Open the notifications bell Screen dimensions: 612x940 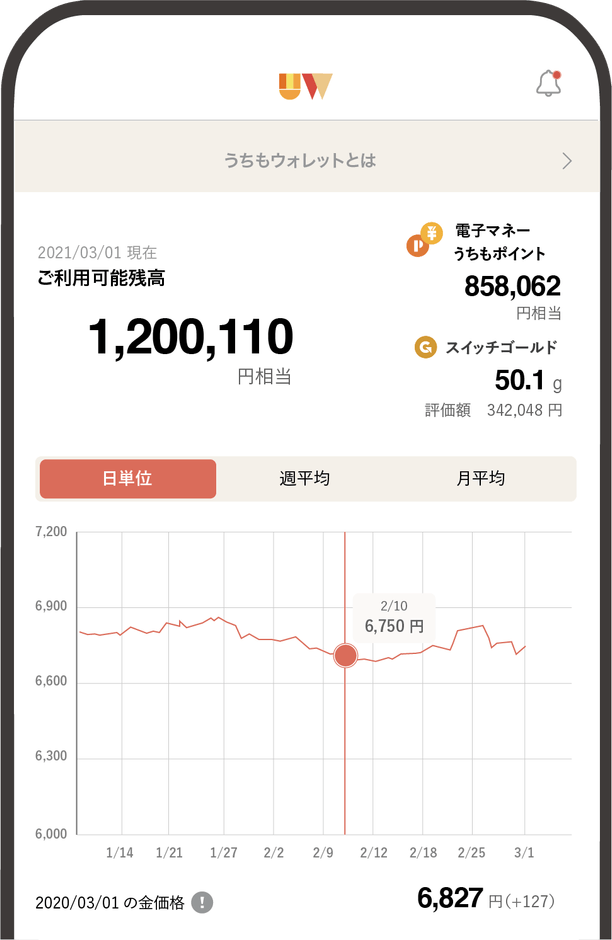pos(548,85)
